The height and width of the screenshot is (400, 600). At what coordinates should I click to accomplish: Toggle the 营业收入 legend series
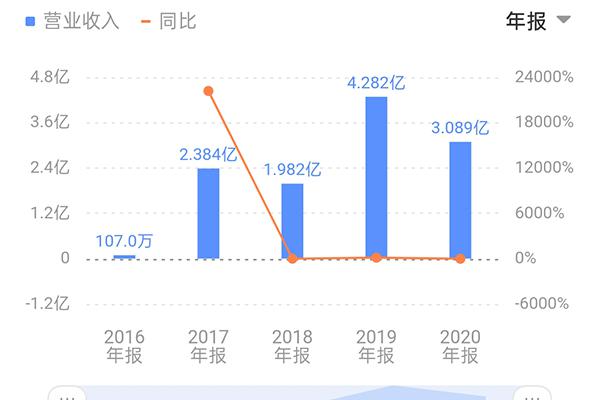coord(71,21)
